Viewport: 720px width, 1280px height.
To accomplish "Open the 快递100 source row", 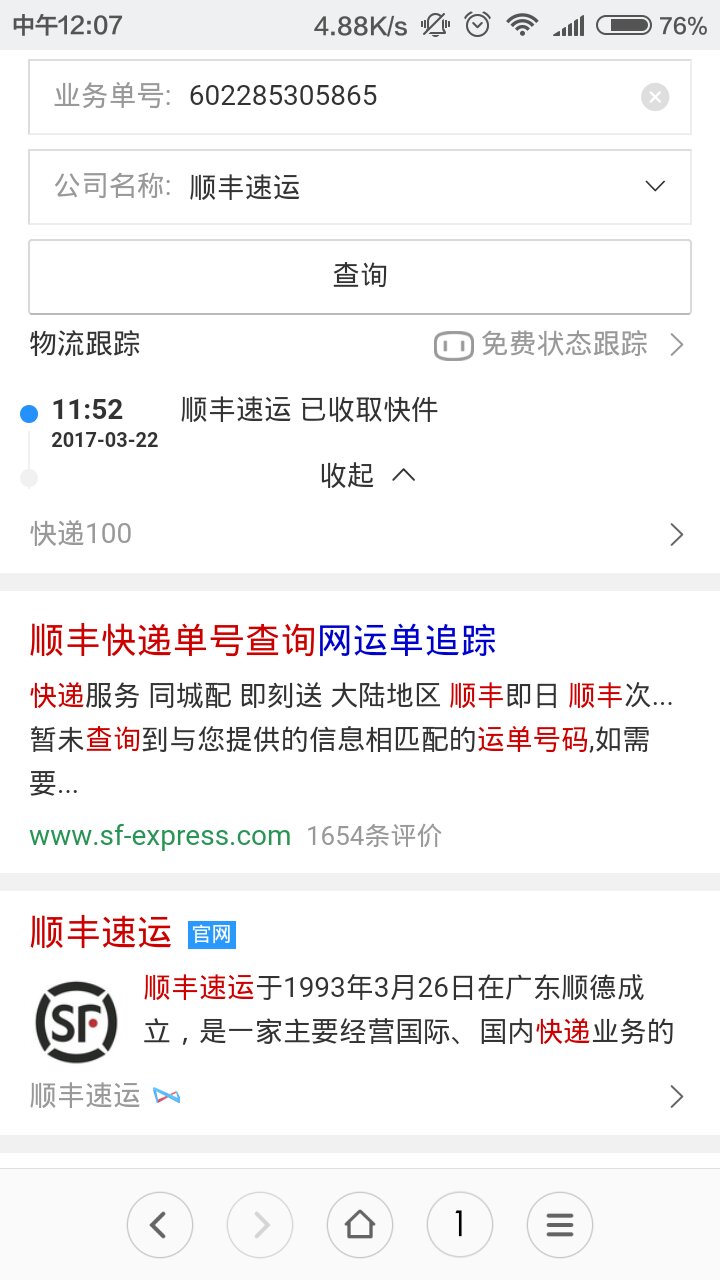I will 360,534.
